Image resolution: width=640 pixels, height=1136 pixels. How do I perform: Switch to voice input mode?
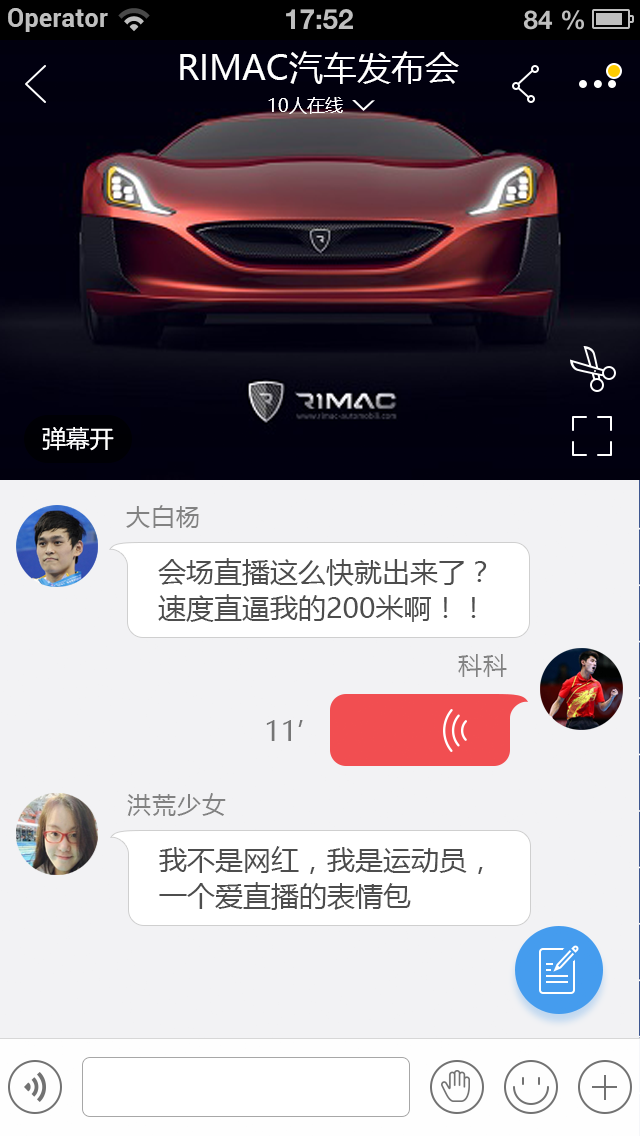[x=35, y=1087]
